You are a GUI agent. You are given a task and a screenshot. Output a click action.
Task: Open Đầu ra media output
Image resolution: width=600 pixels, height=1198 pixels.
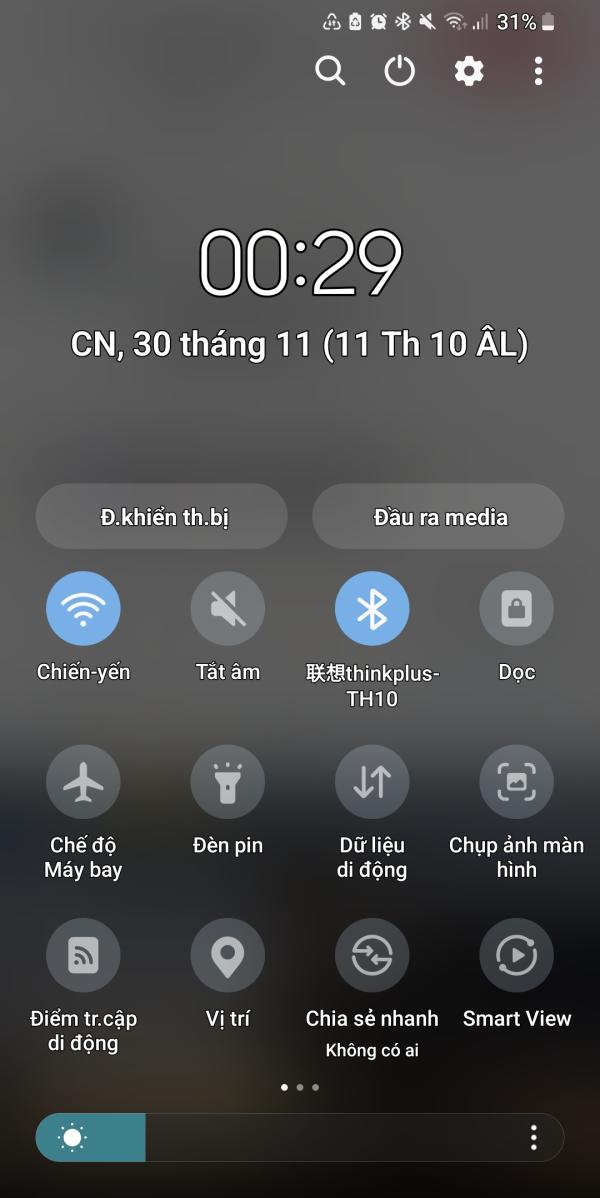click(438, 517)
